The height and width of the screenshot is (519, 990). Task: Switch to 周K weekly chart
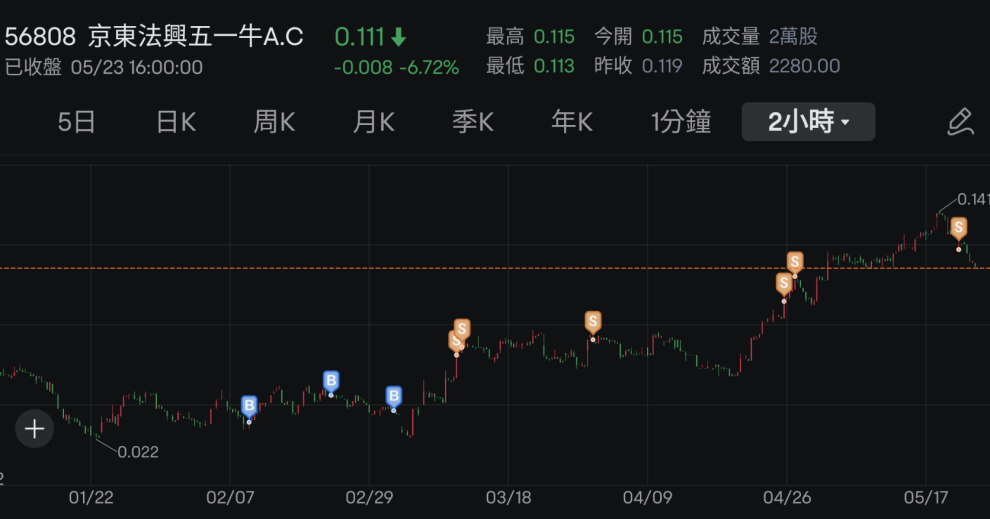pos(274,122)
